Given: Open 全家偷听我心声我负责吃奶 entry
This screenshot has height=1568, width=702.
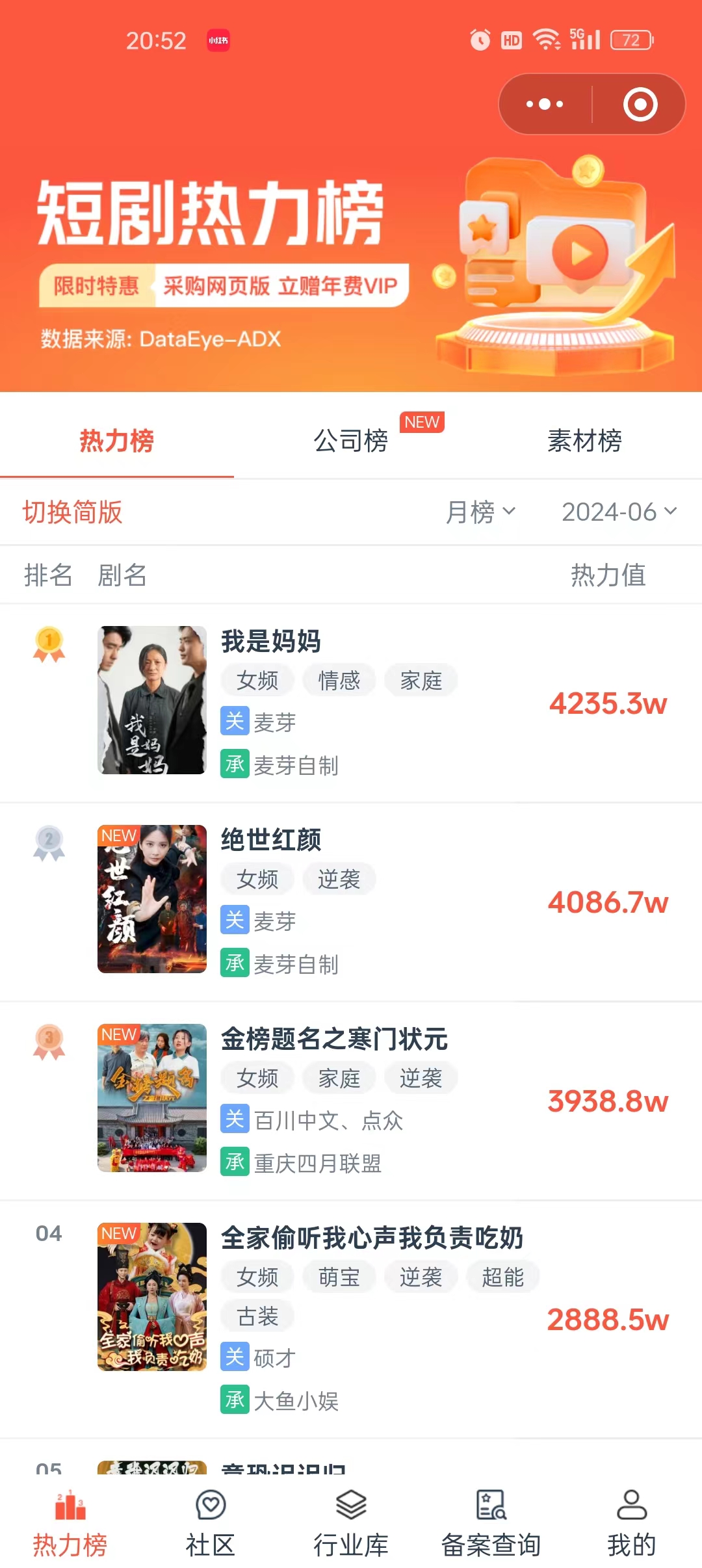Looking at the screenshot, I should point(372,1238).
